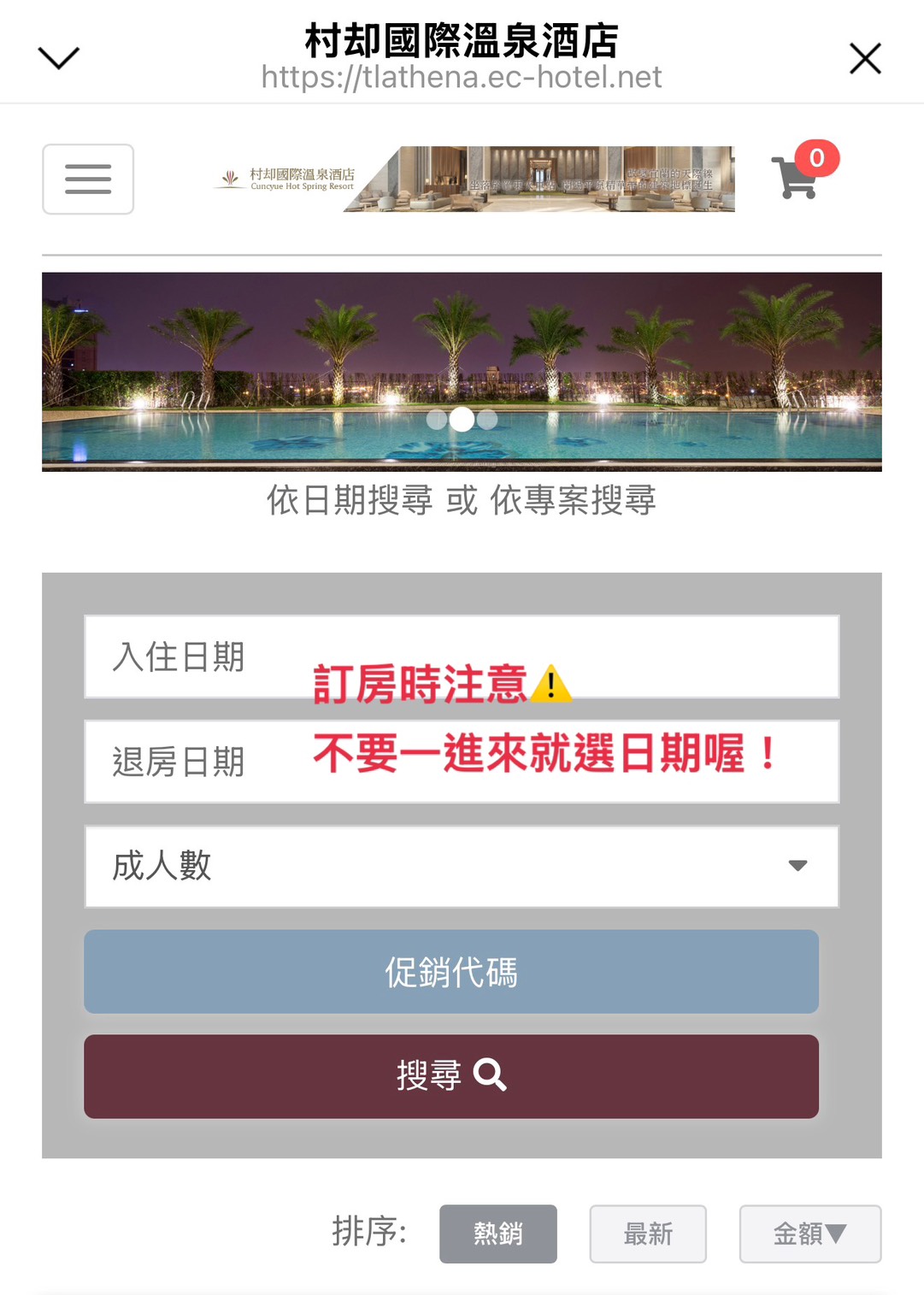Expand the 成人數 adults dropdown
This screenshot has width=924, height=1295.
462,866
